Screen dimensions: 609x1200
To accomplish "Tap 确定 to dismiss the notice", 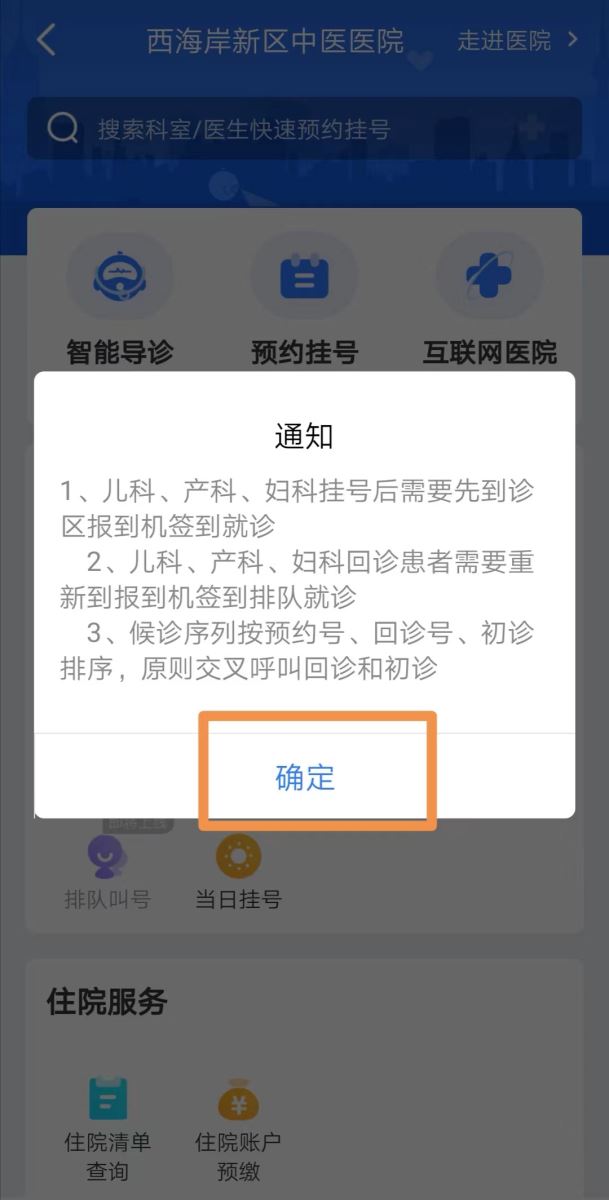I will coord(305,777).
